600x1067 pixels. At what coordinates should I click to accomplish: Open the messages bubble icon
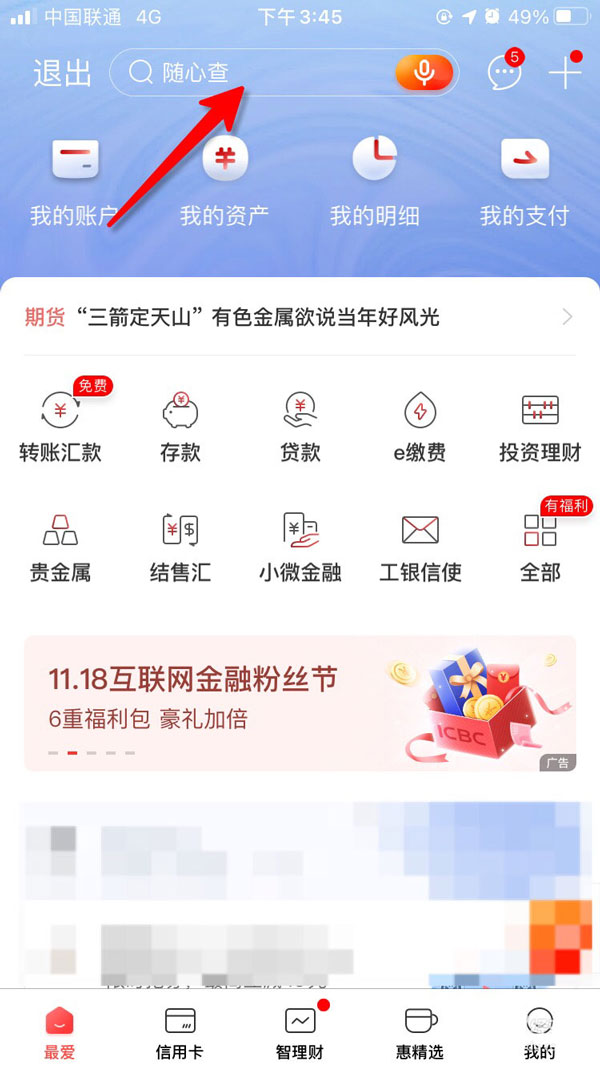(x=504, y=72)
